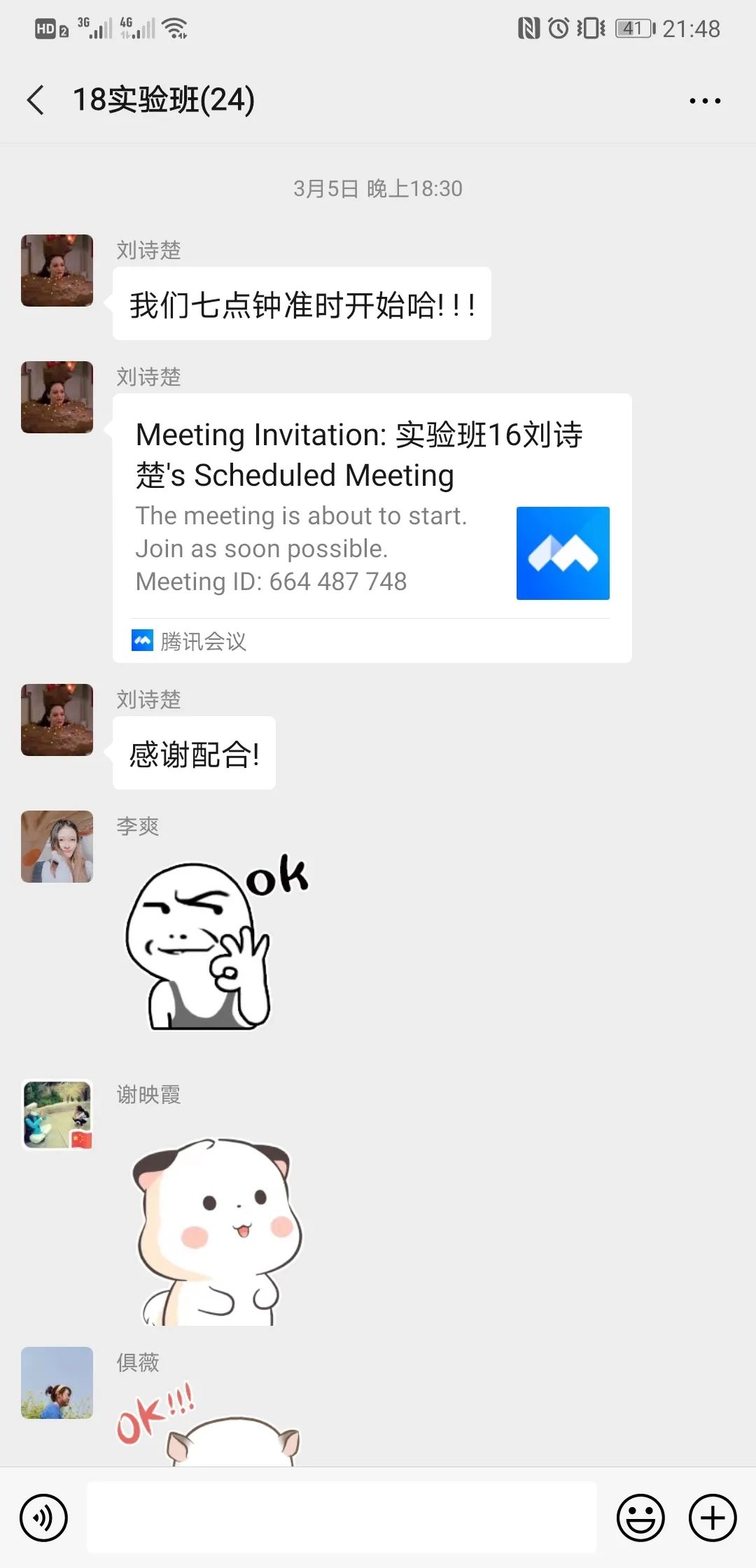The image size is (756, 1568).
Task: View 俱薇's profile avatar
Action: coord(57,1382)
